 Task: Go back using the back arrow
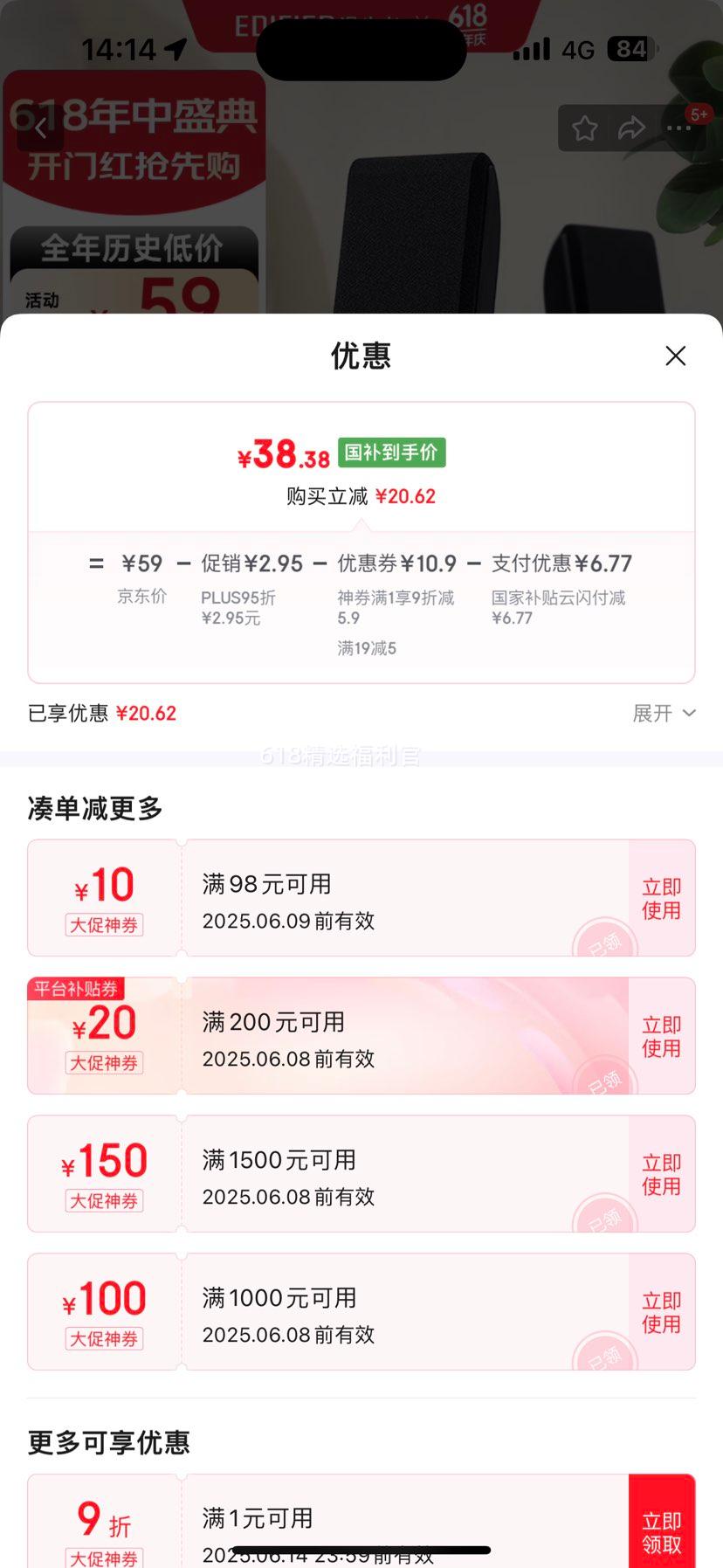[x=40, y=129]
